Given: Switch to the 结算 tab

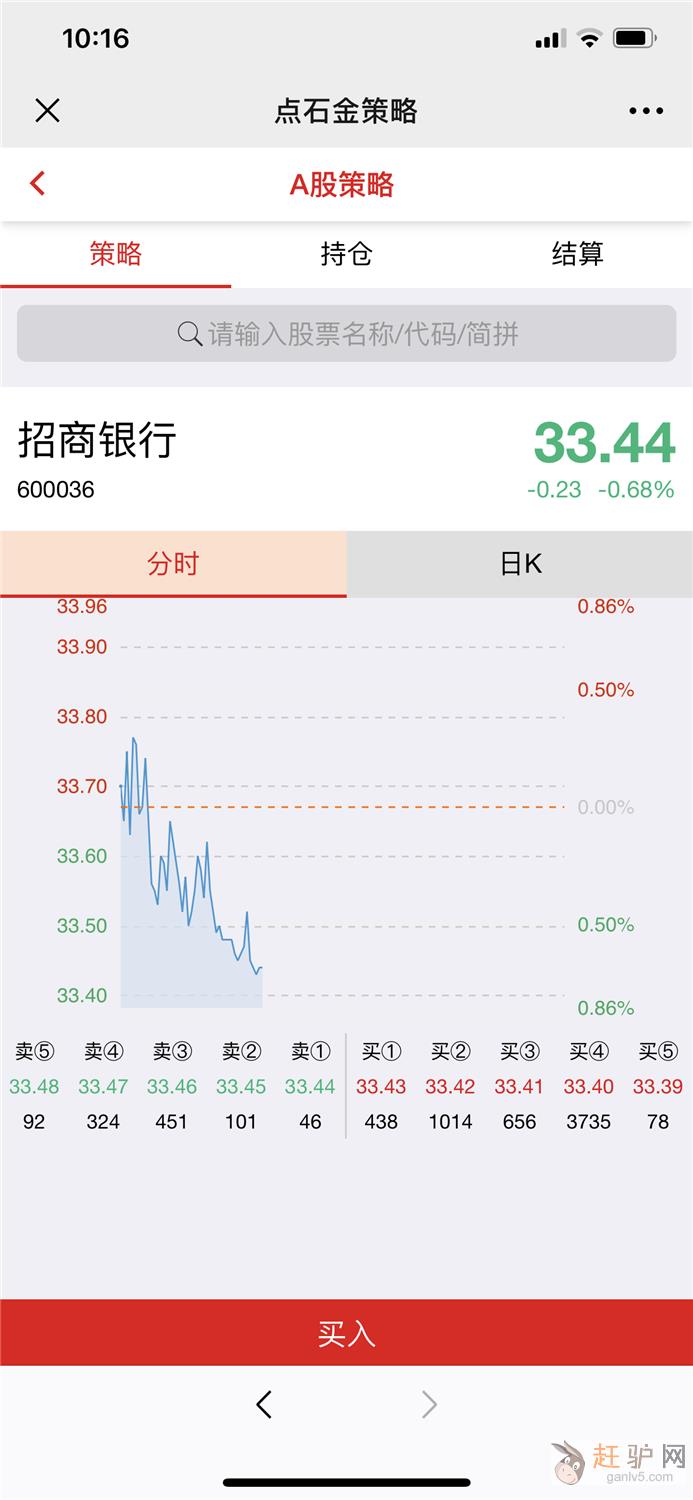Looking at the screenshot, I should 577,254.
